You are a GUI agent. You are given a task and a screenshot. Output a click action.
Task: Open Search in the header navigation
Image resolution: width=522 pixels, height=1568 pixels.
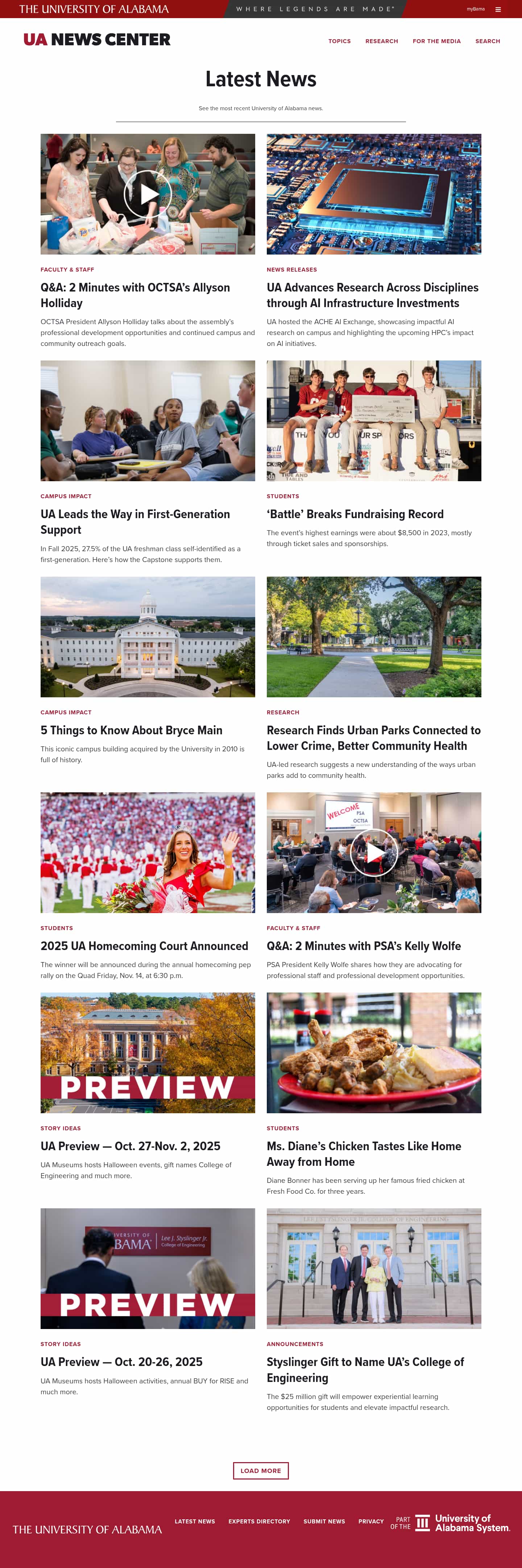click(x=487, y=41)
